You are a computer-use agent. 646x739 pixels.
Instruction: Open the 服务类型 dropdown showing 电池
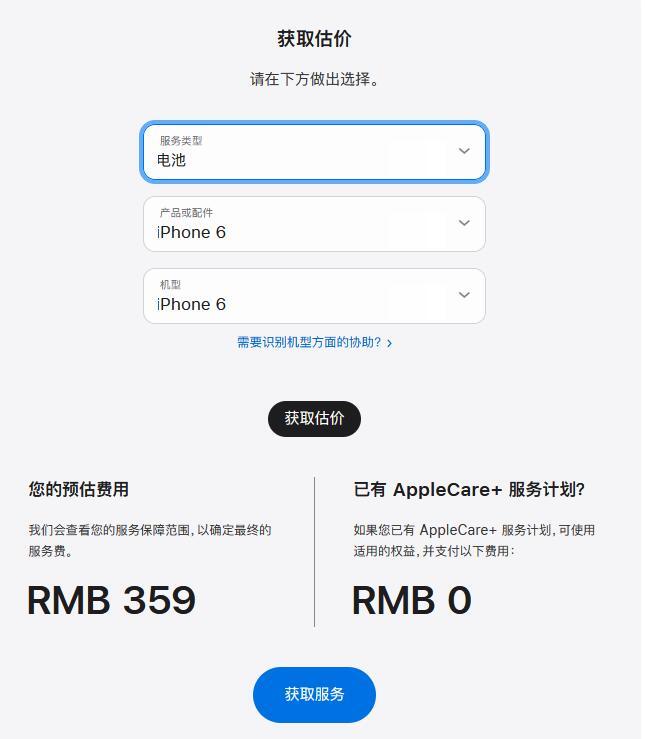(x=314, y=152)
